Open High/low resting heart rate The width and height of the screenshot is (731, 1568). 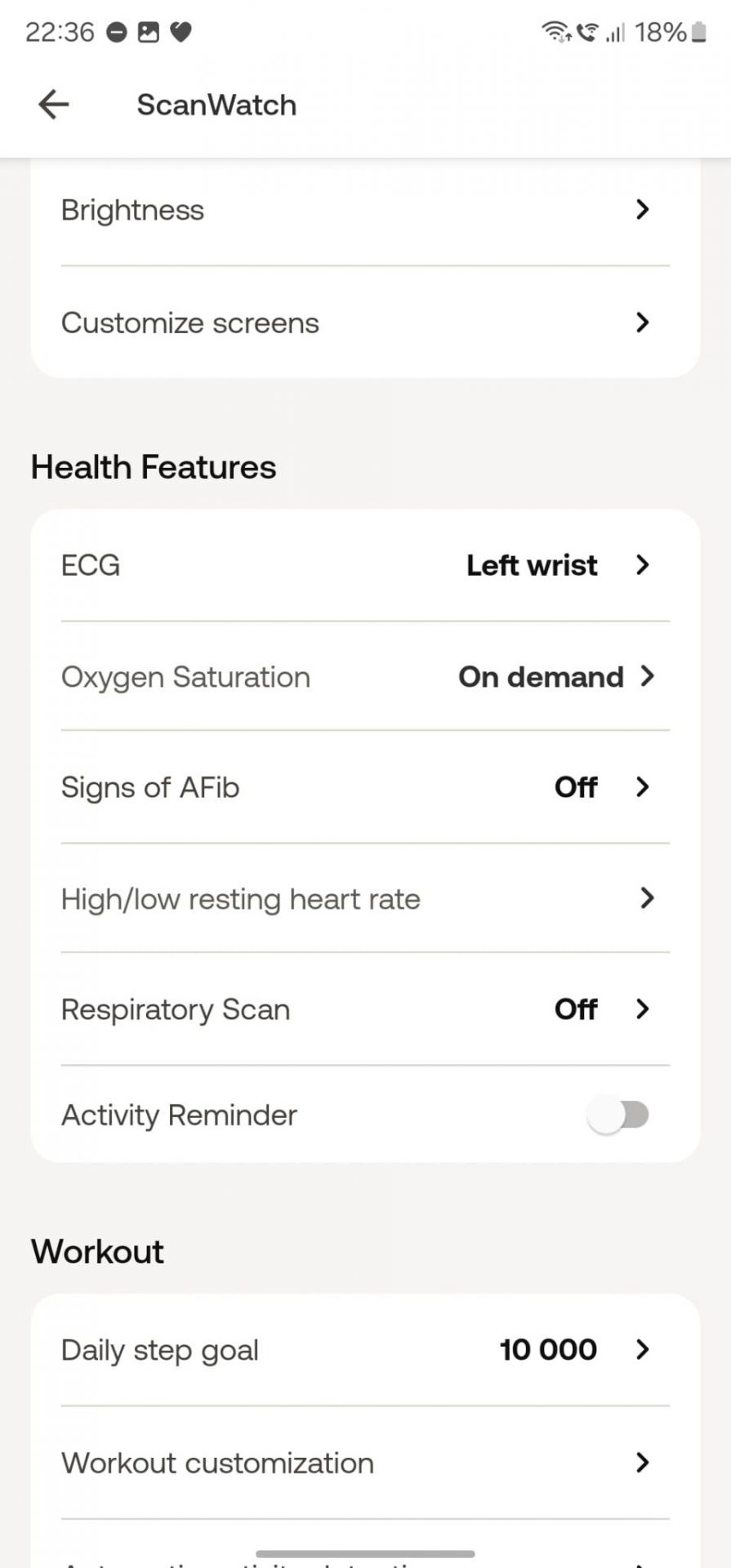pyautogui.click(x=365, y=898)
